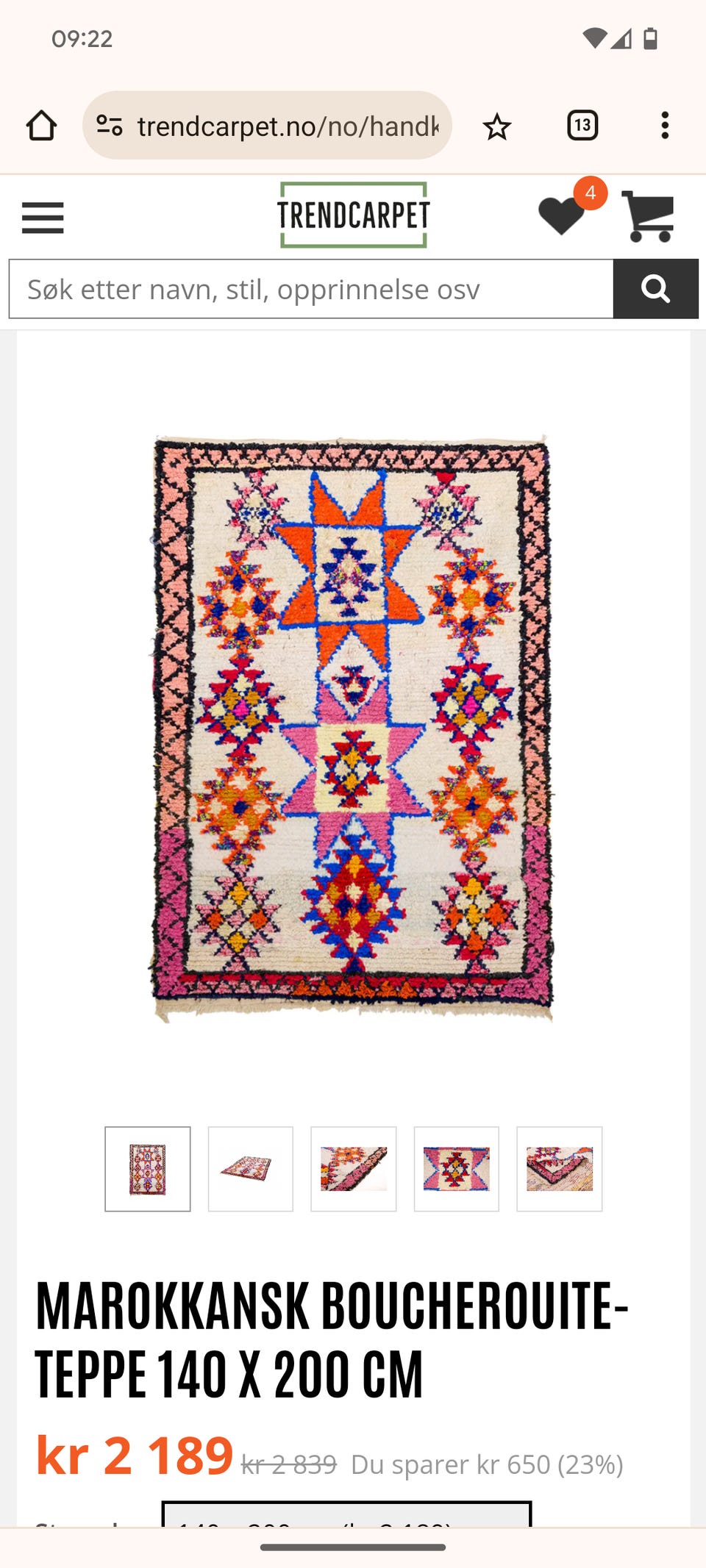Select the first thumbnail of full rug
Screen dimensions: 706x1568
coord(148,1169)
